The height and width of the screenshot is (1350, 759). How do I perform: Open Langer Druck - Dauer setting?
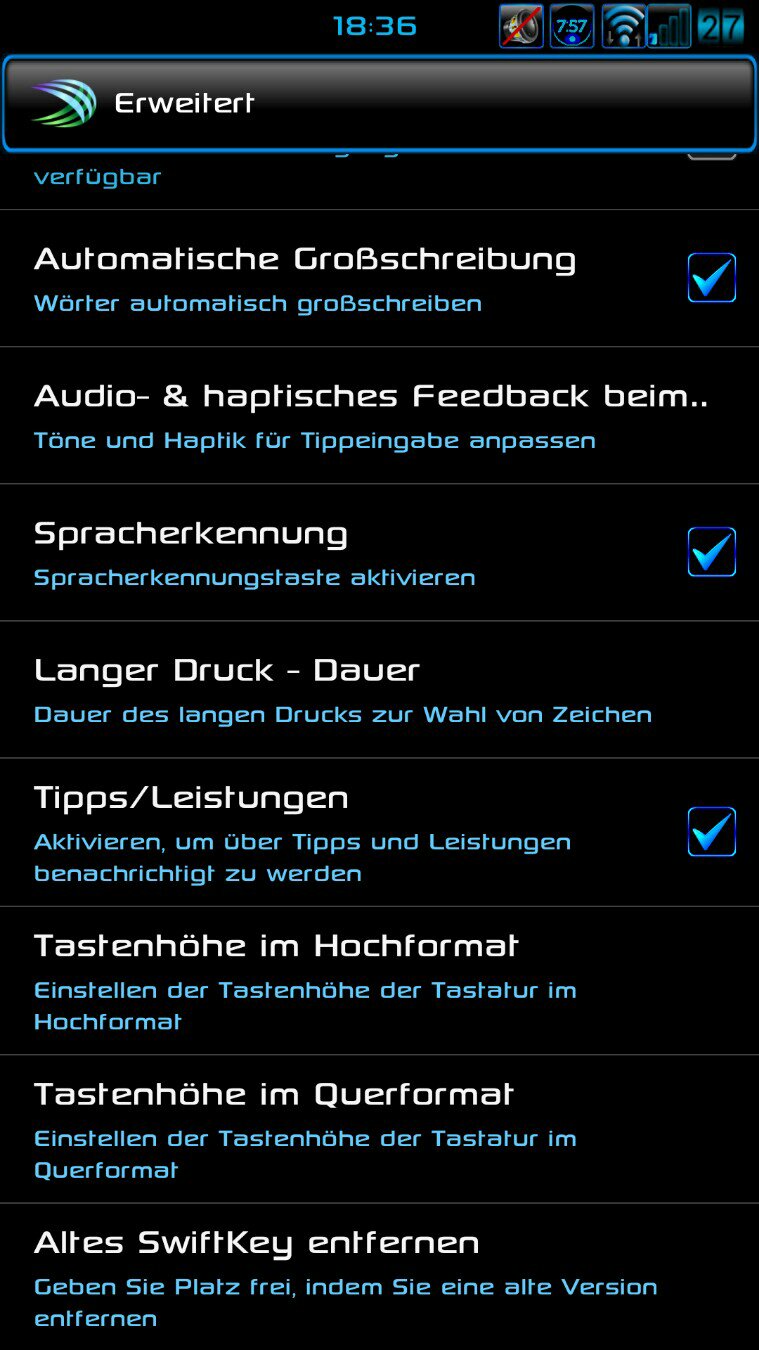coord(379,690)
